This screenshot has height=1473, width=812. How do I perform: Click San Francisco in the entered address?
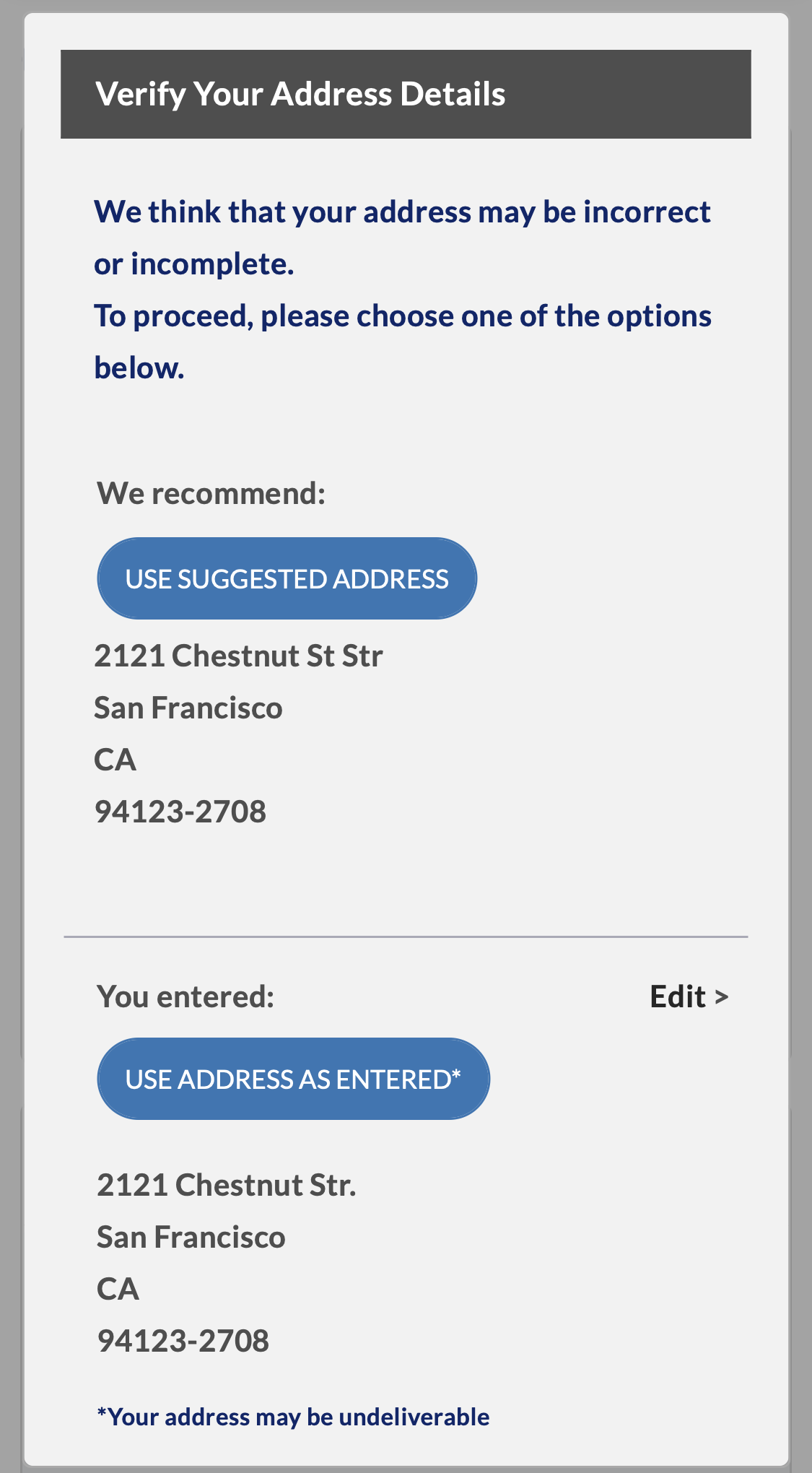pos(191,1236)
